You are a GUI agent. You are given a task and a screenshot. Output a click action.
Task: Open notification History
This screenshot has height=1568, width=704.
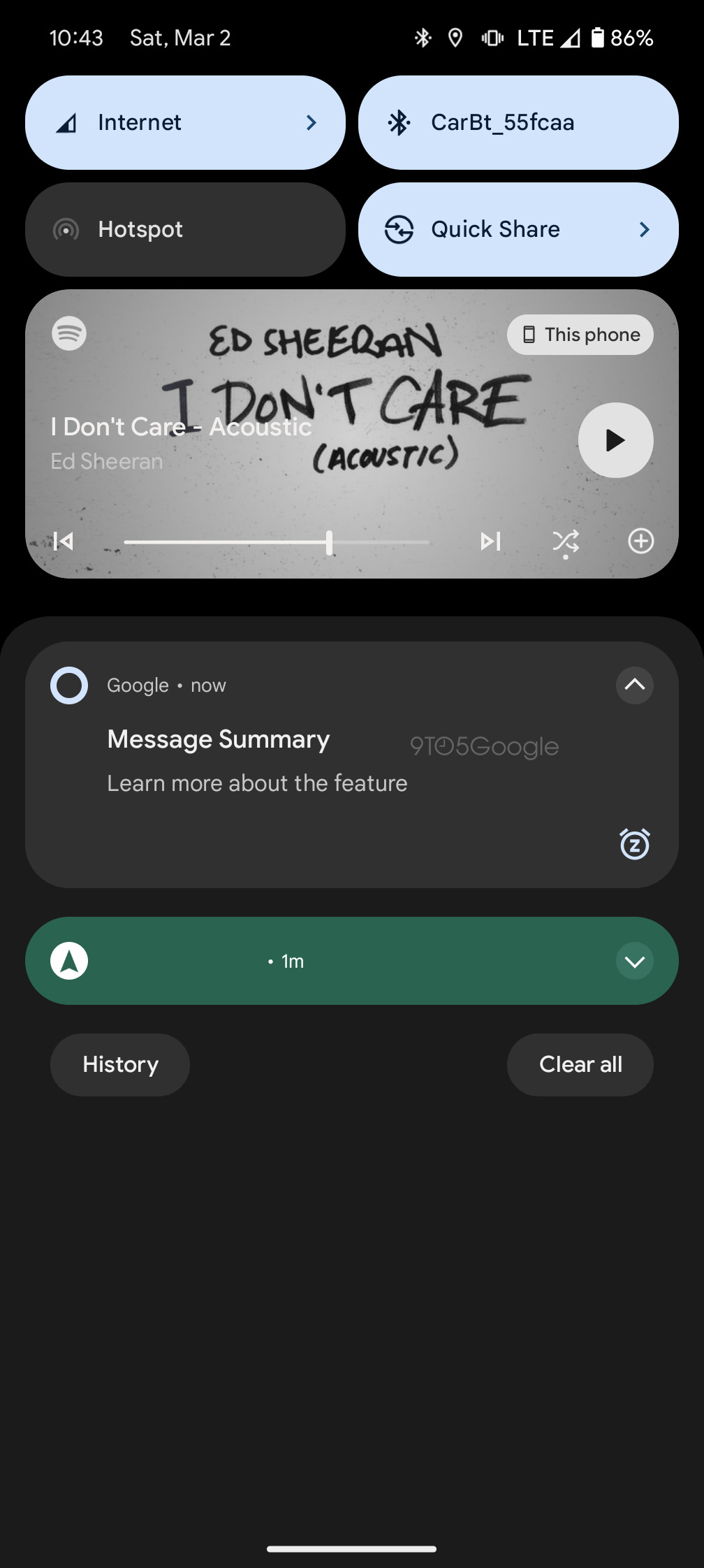click(x=119, y=1064)
